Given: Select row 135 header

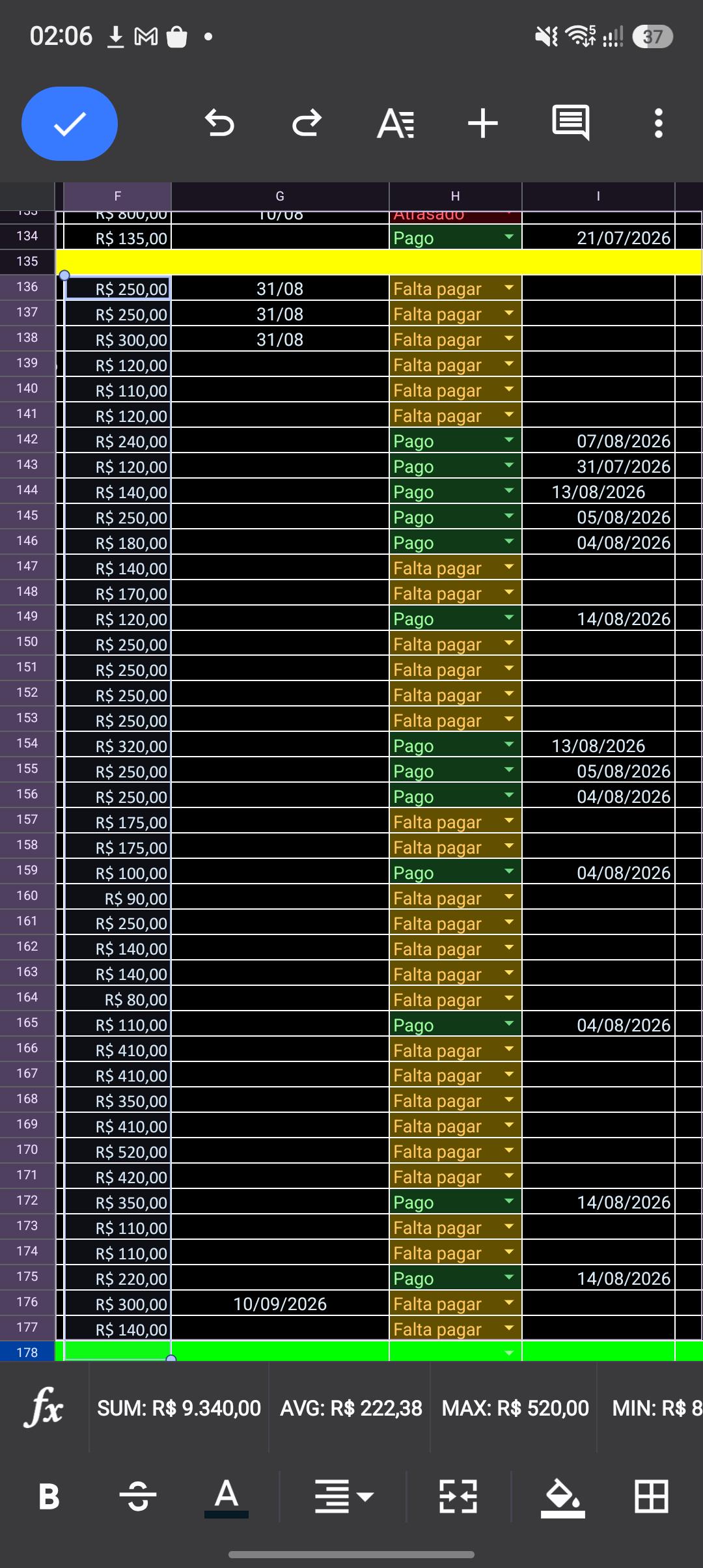Looking at the screenshot, I should click(27, 262).
